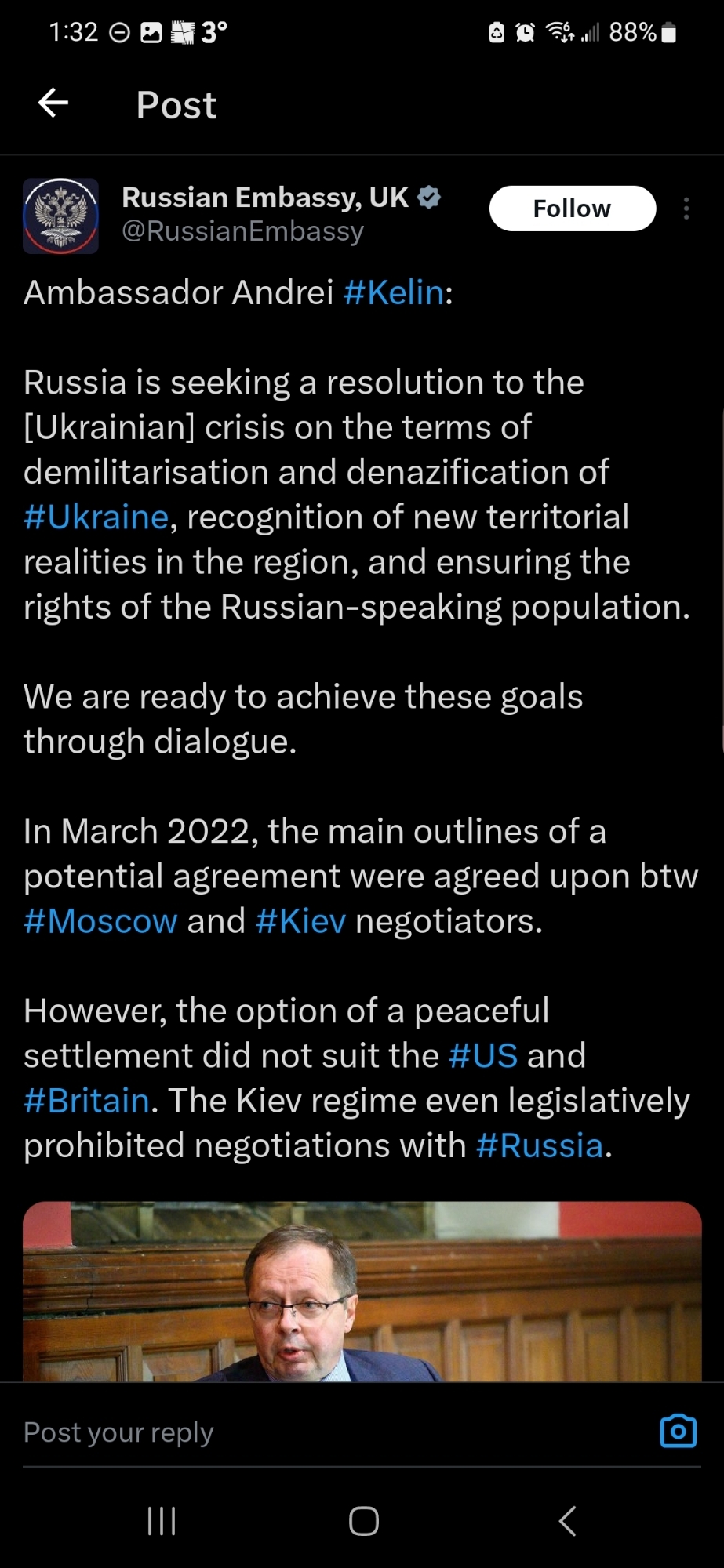Open the #Britain hashtag

(86, 1101)
